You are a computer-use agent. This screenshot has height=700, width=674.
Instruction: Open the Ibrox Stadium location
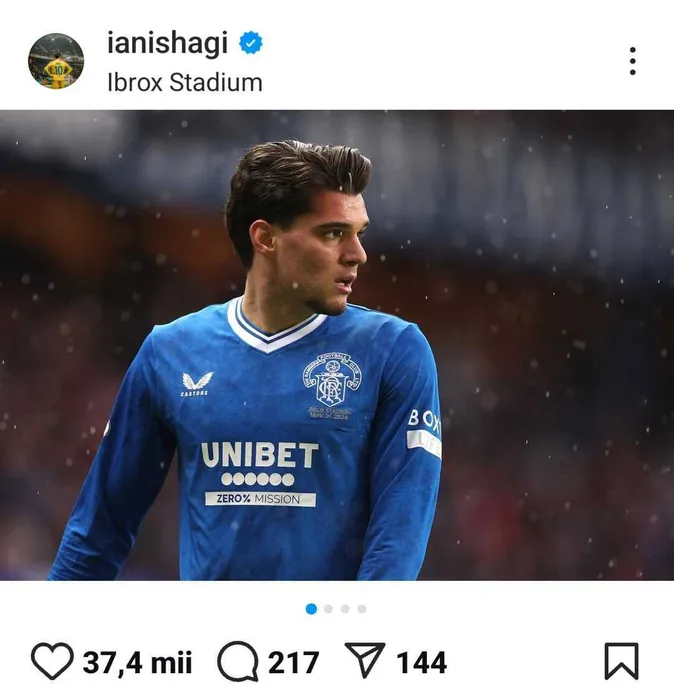pos(184,82)
